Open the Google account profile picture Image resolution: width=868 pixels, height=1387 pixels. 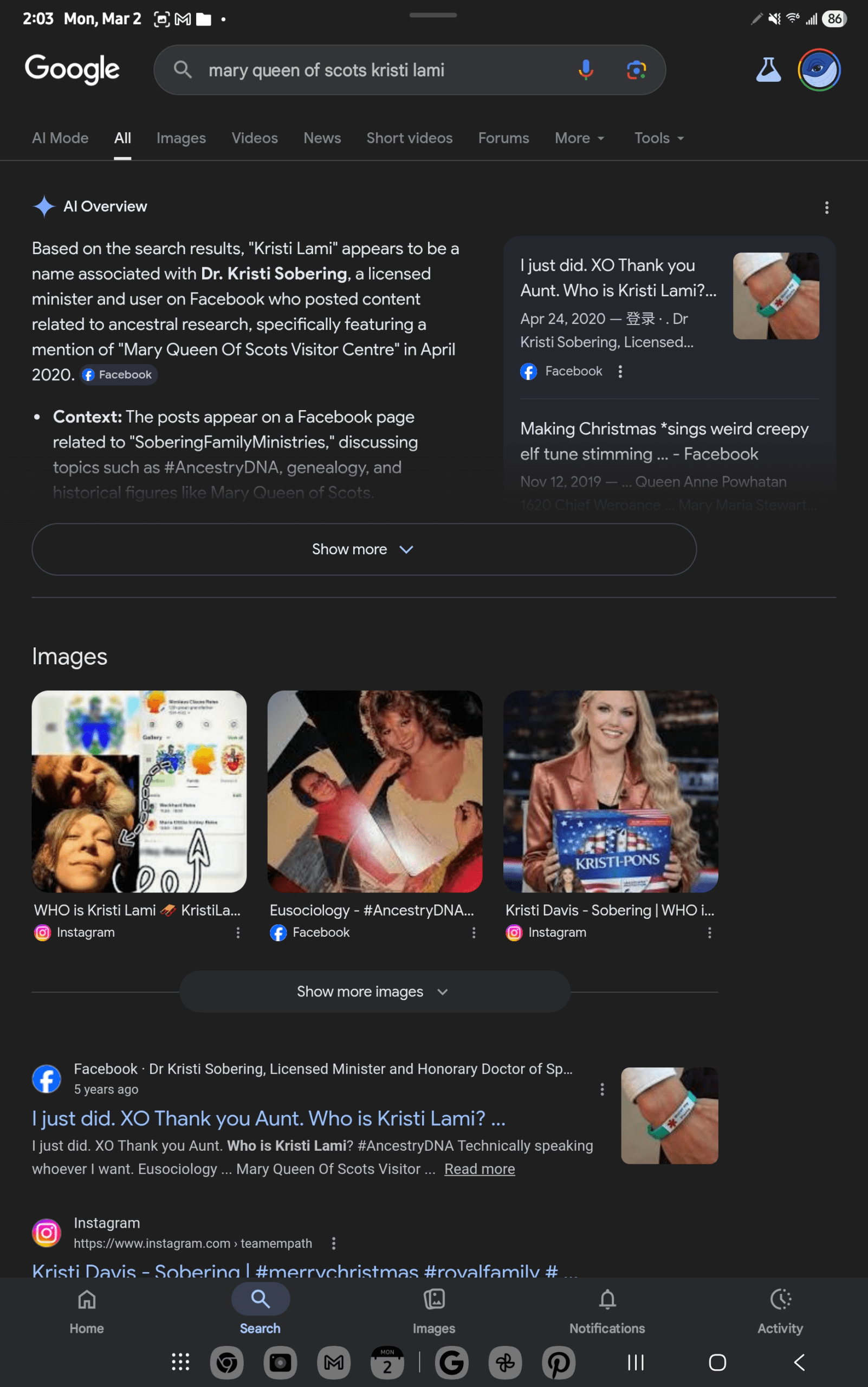819,70
